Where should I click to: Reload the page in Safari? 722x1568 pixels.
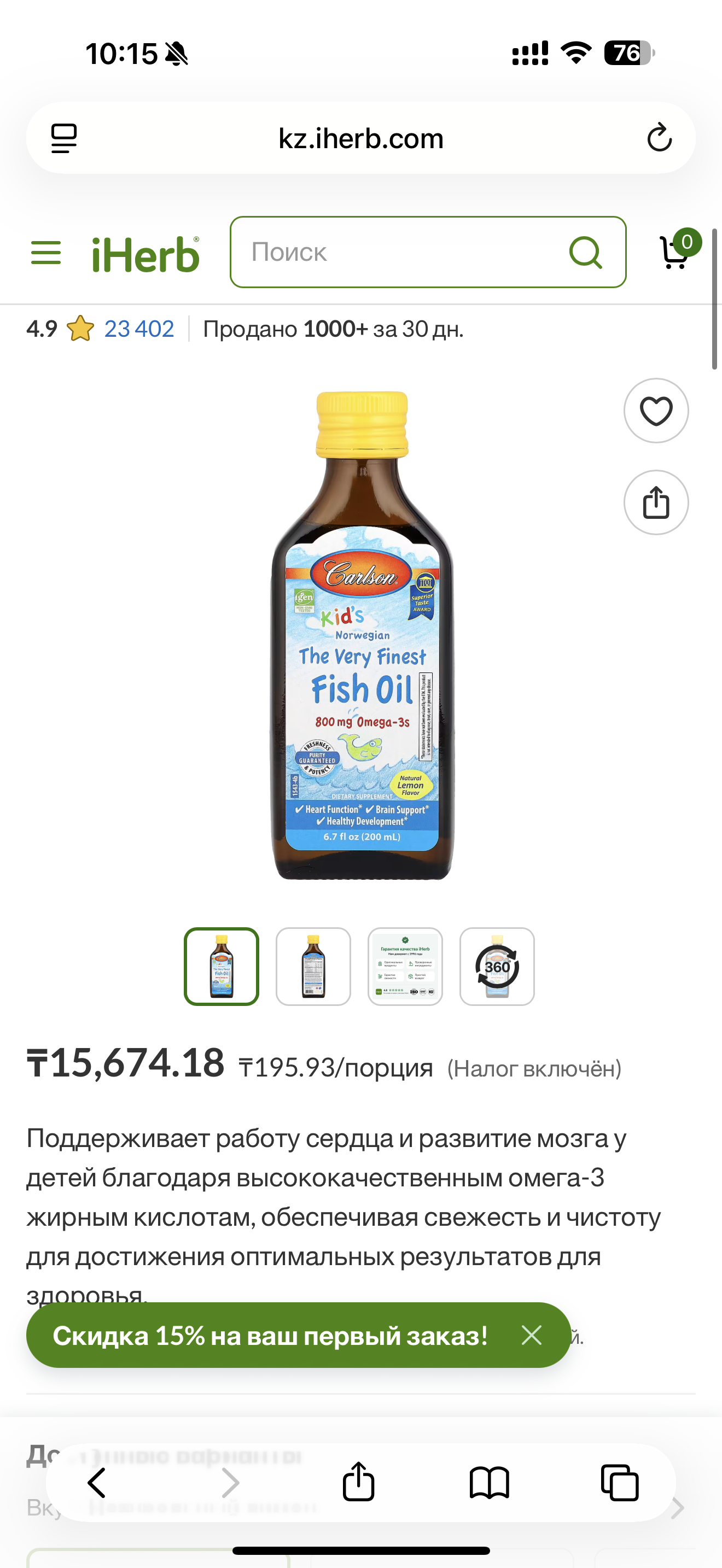(x=659, y=138)
